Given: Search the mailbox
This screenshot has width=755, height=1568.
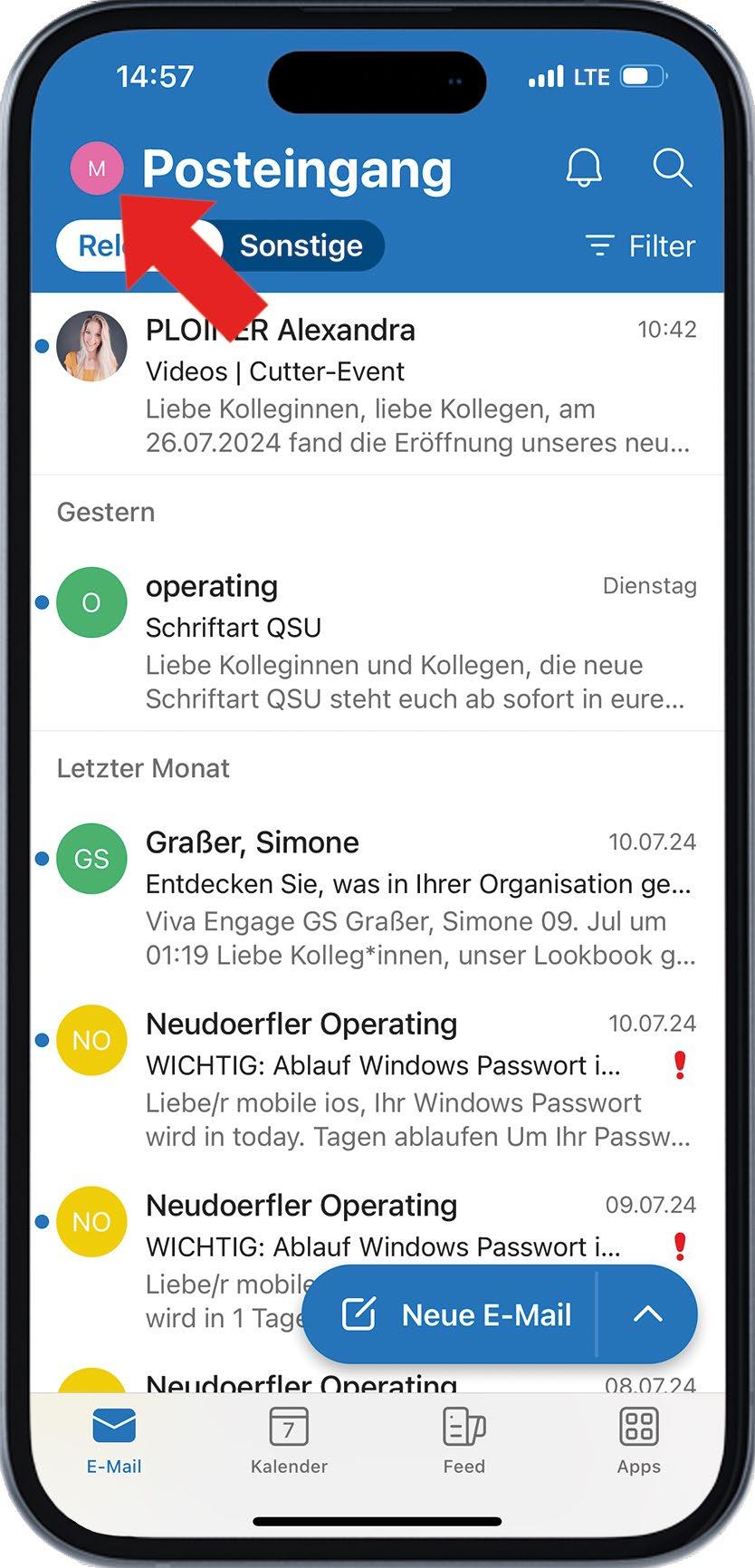Looking at the screenshot, I should coord(672,168).
